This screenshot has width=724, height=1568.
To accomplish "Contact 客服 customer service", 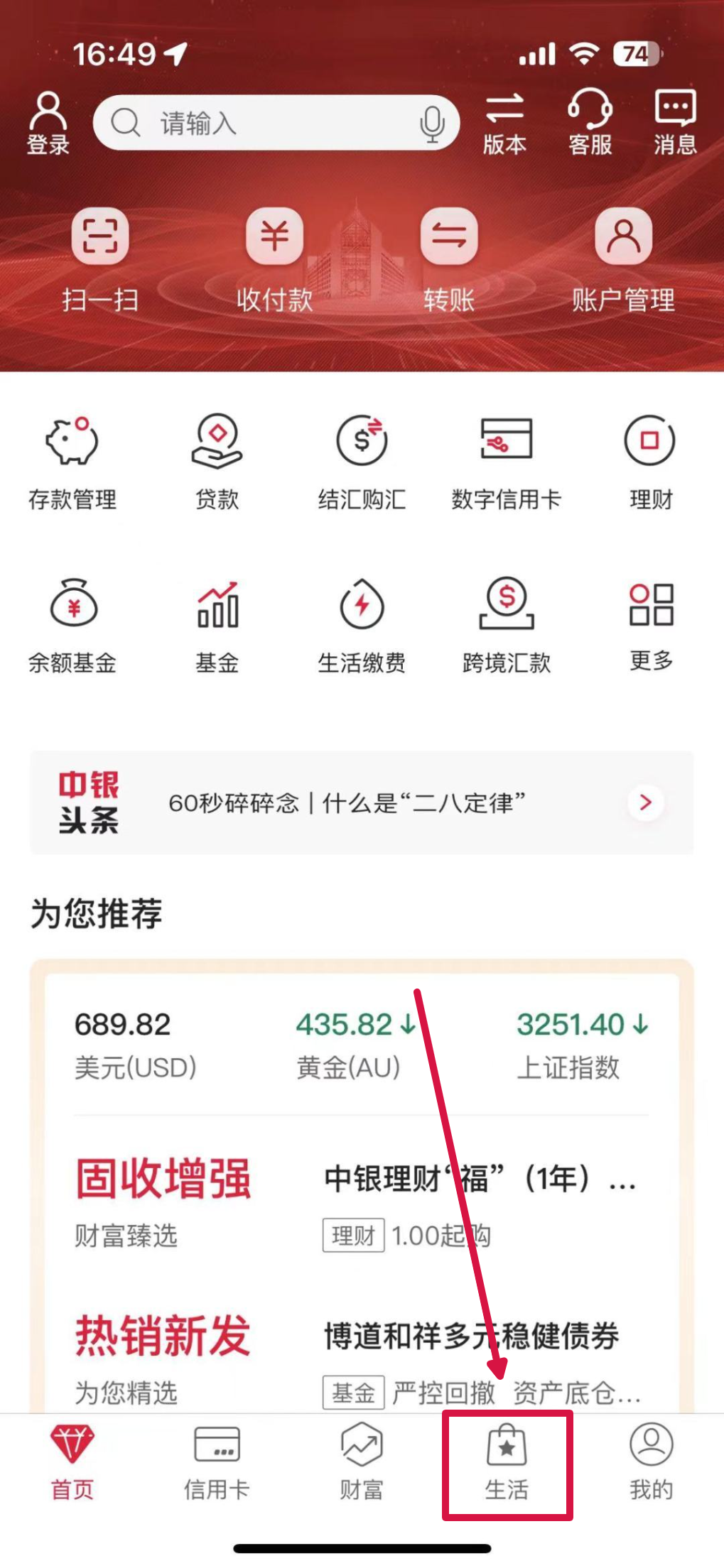I will coord(590,122).
